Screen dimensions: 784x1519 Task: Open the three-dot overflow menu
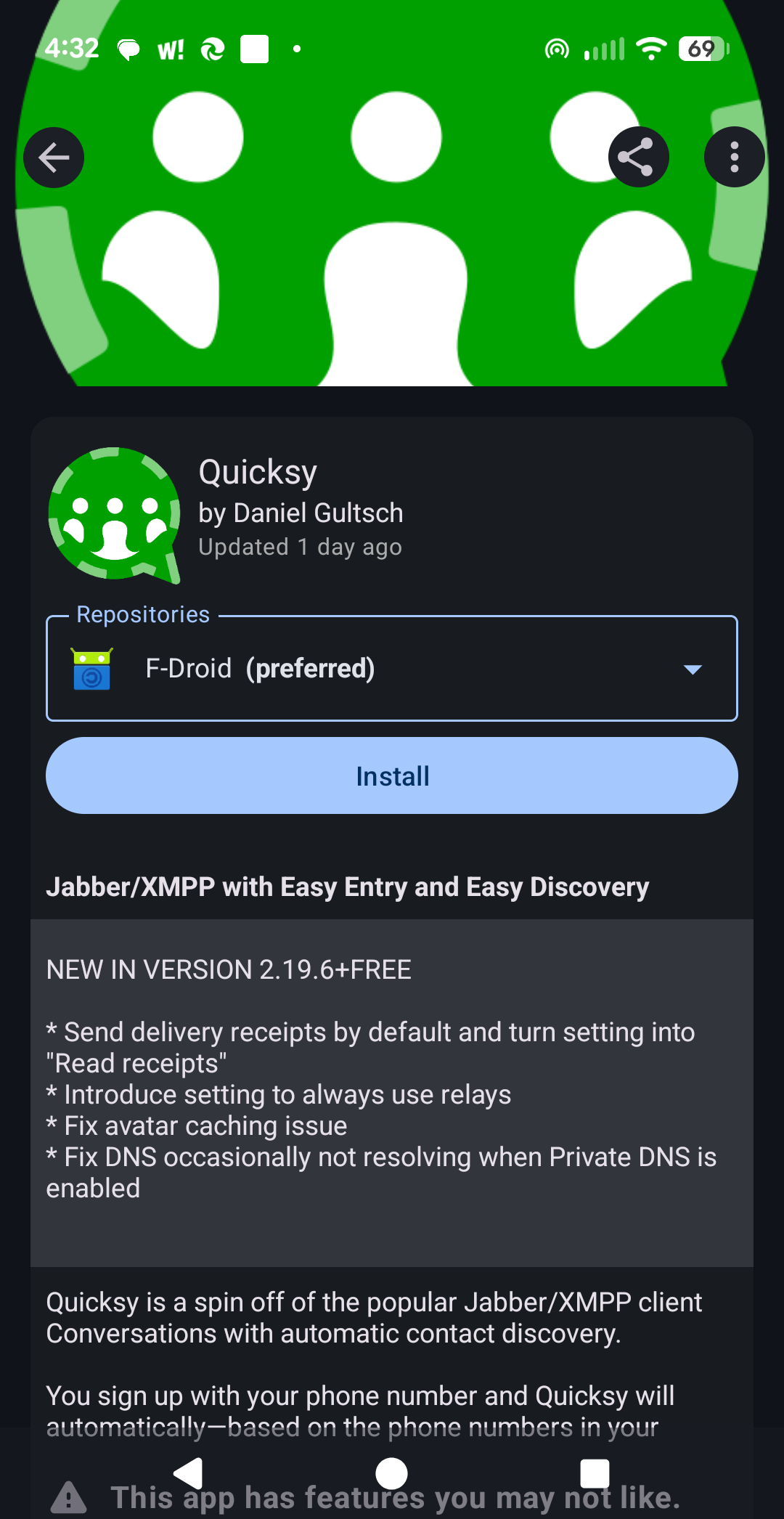click(734, 157)
